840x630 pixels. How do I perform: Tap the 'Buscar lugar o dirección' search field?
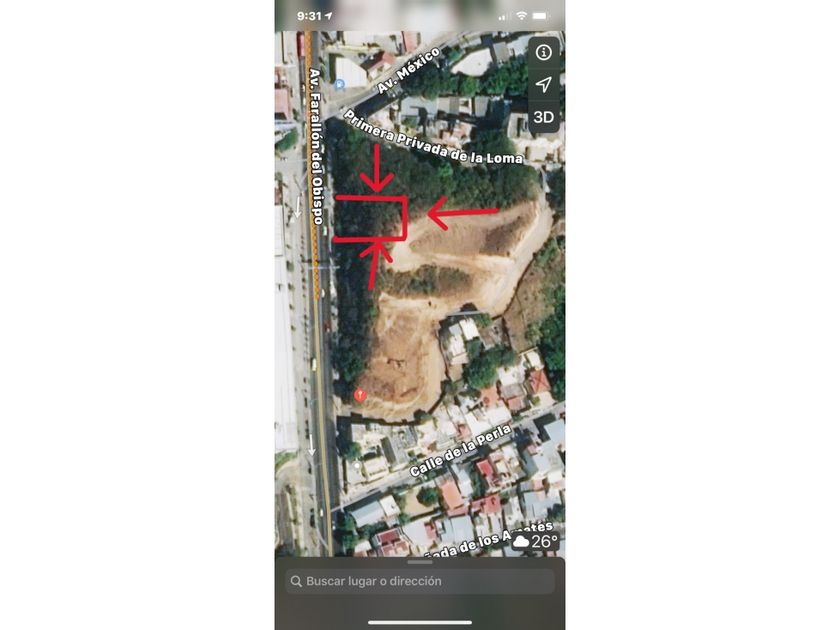pos(419,581)
